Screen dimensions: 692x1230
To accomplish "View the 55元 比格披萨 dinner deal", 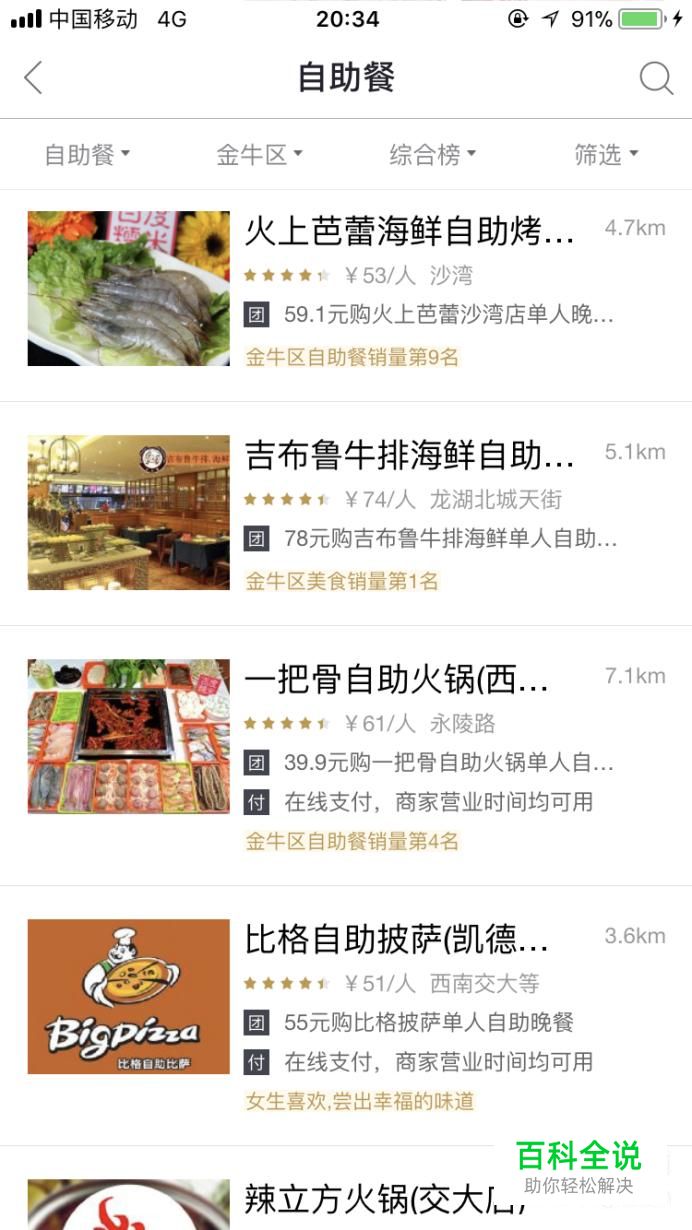I will coord(409,1023).
